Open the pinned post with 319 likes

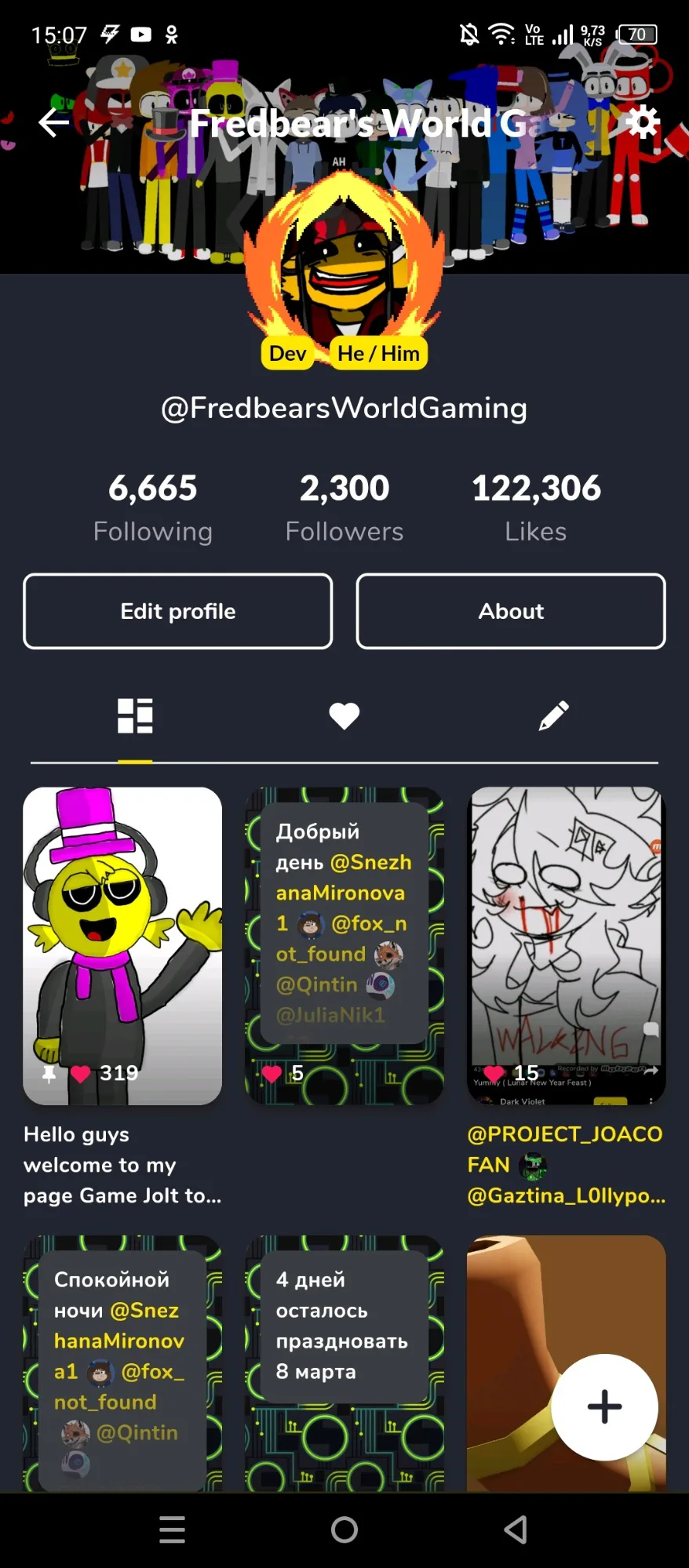pos(122,945)
